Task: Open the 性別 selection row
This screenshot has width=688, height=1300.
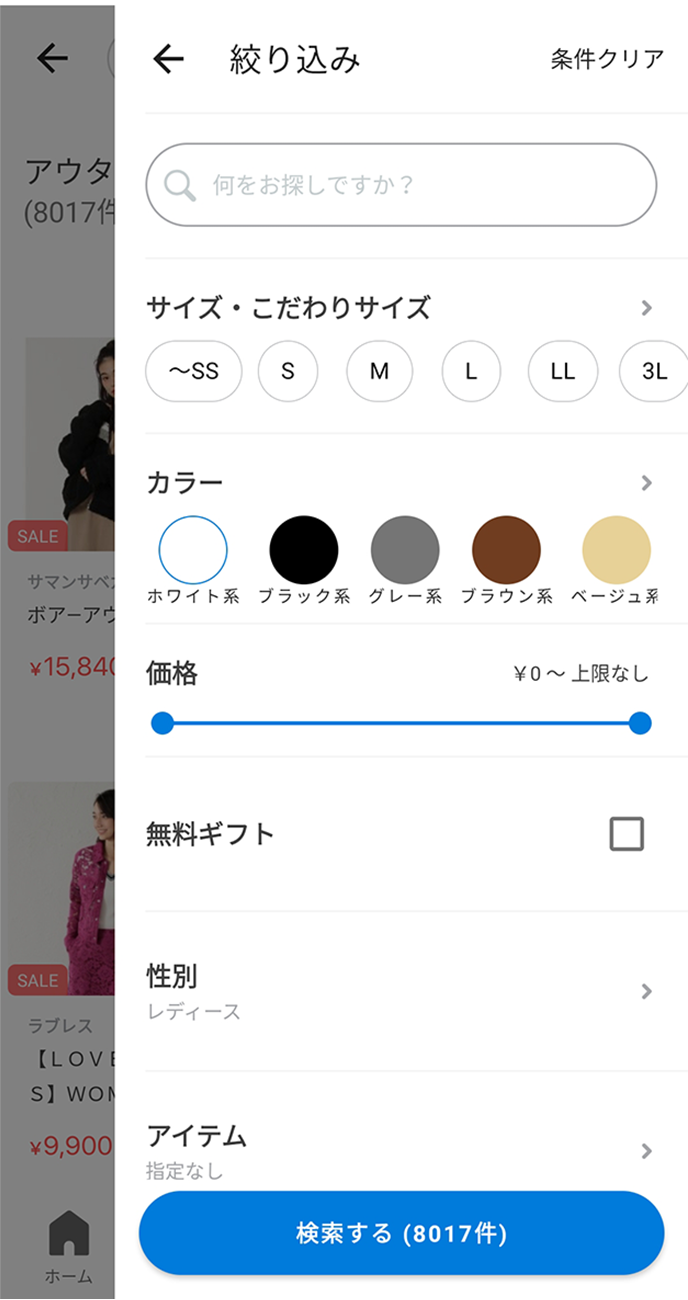Action: 400,991
